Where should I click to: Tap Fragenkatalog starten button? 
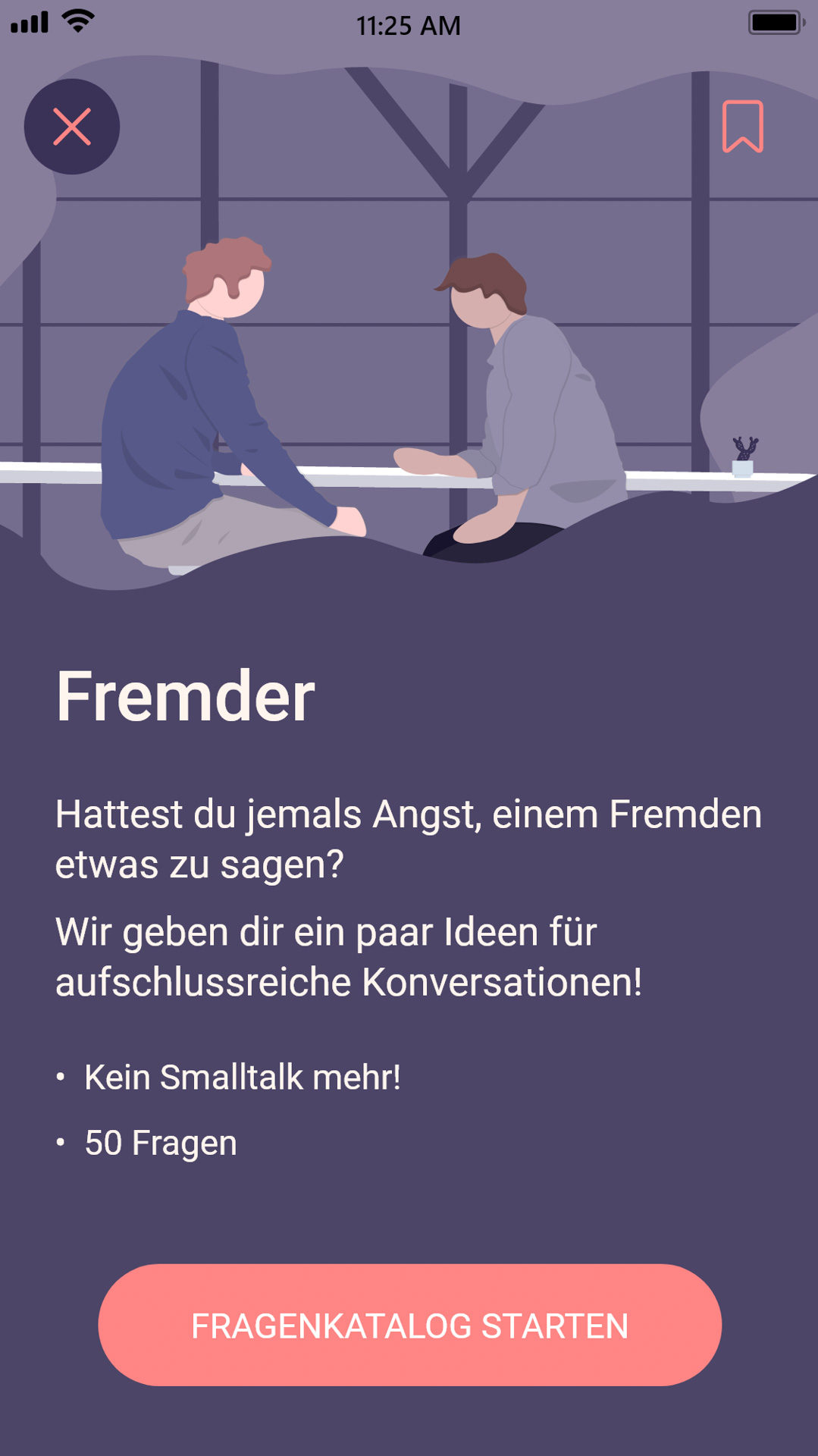(409, 1325)
